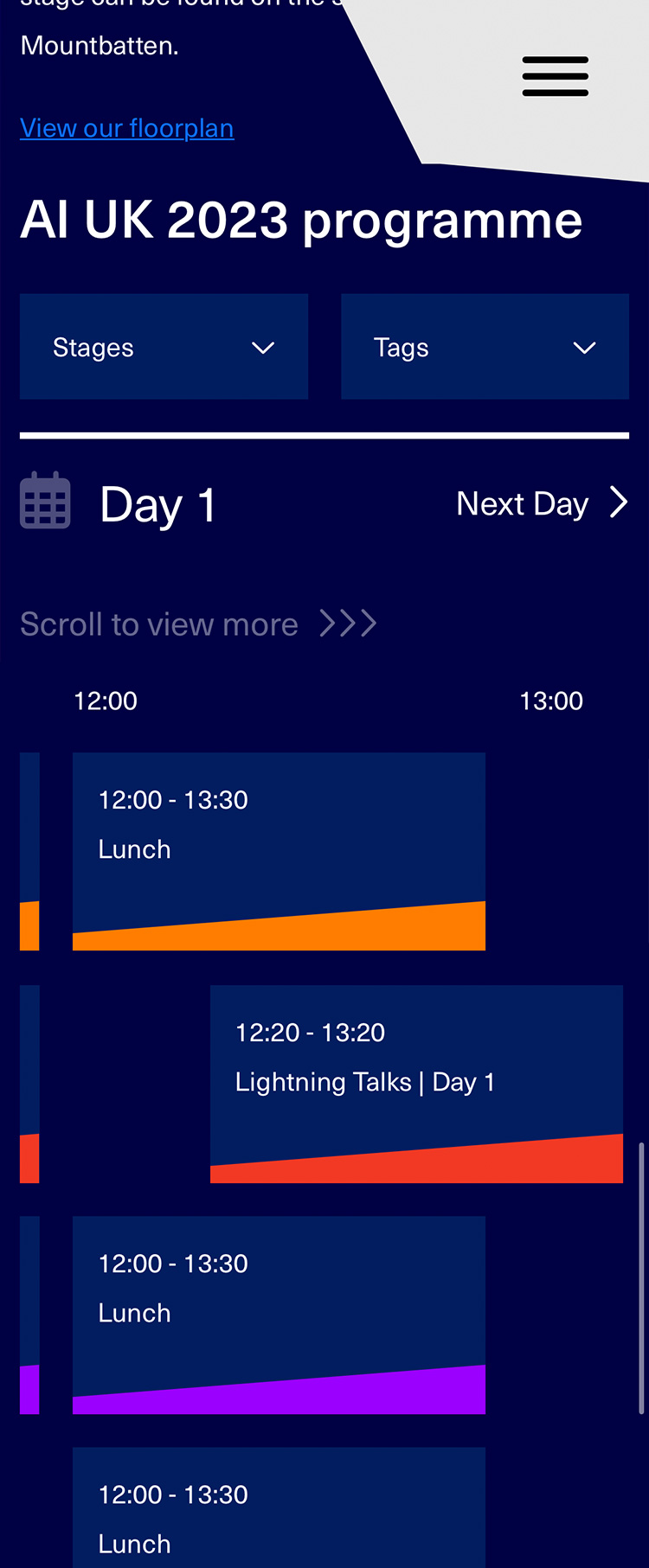Image resolution: width=649 pixels, height=1568 pixels.
Task: Expand the Stages dropdown
Action: tap(164, 347)
